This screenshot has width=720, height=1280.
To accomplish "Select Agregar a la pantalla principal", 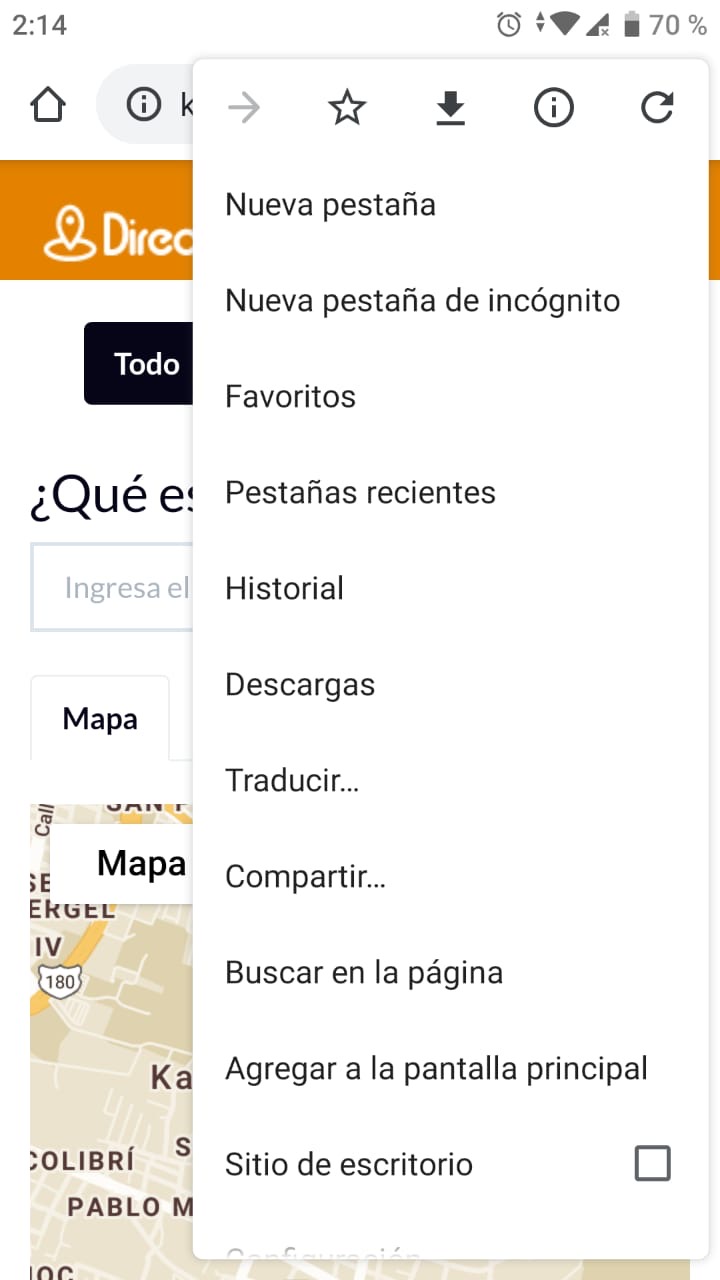I will point(450,1069).
